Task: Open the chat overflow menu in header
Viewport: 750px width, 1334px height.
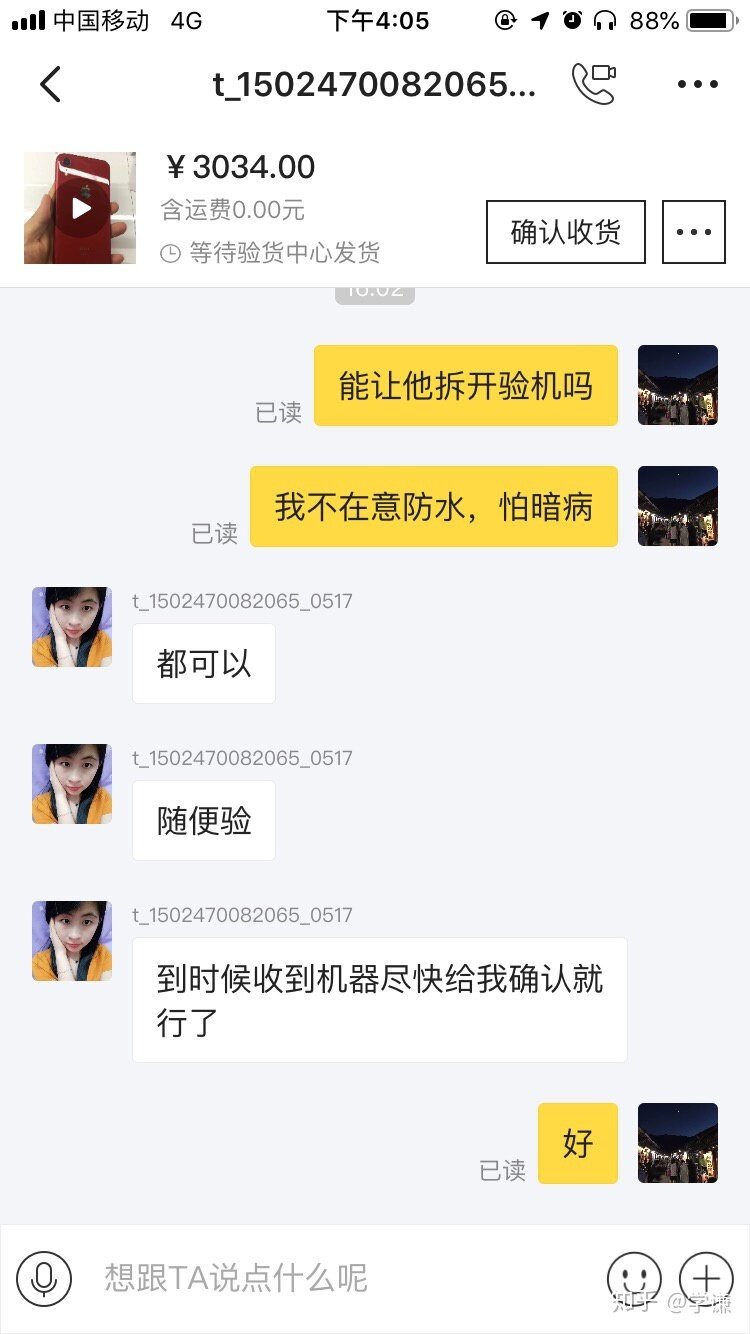Action: click(698, 85)
